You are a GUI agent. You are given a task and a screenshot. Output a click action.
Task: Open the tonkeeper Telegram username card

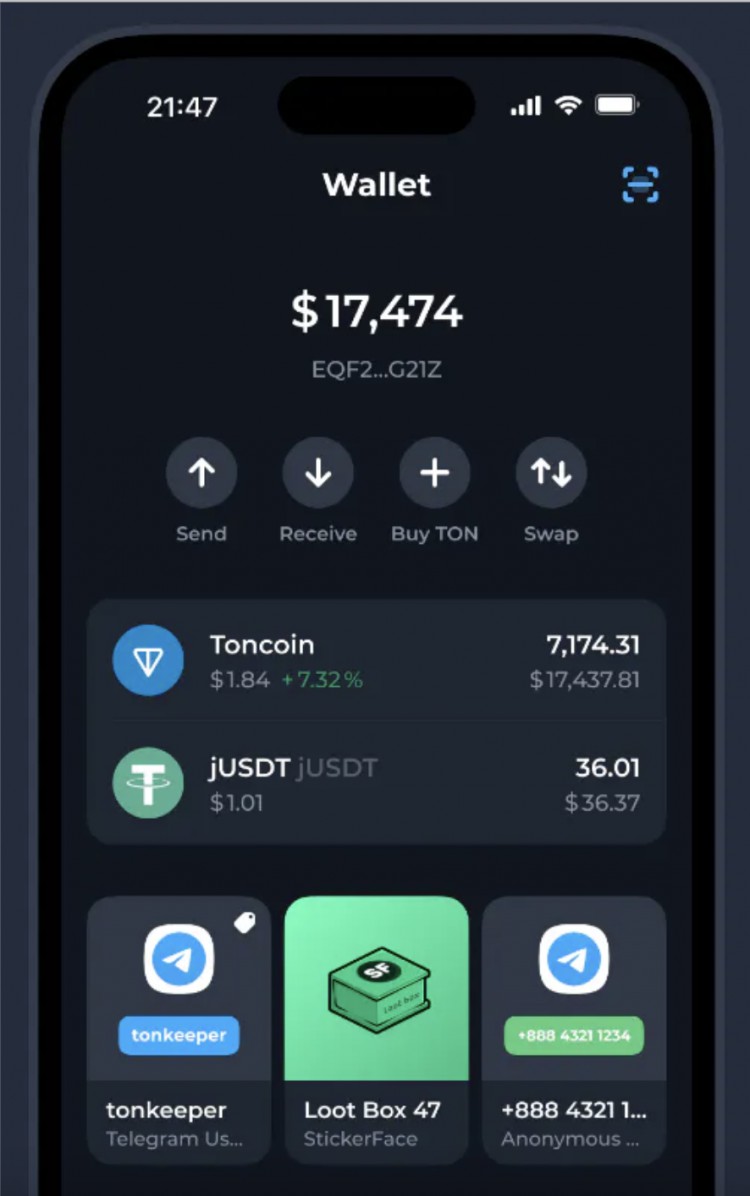[179, 1030]
